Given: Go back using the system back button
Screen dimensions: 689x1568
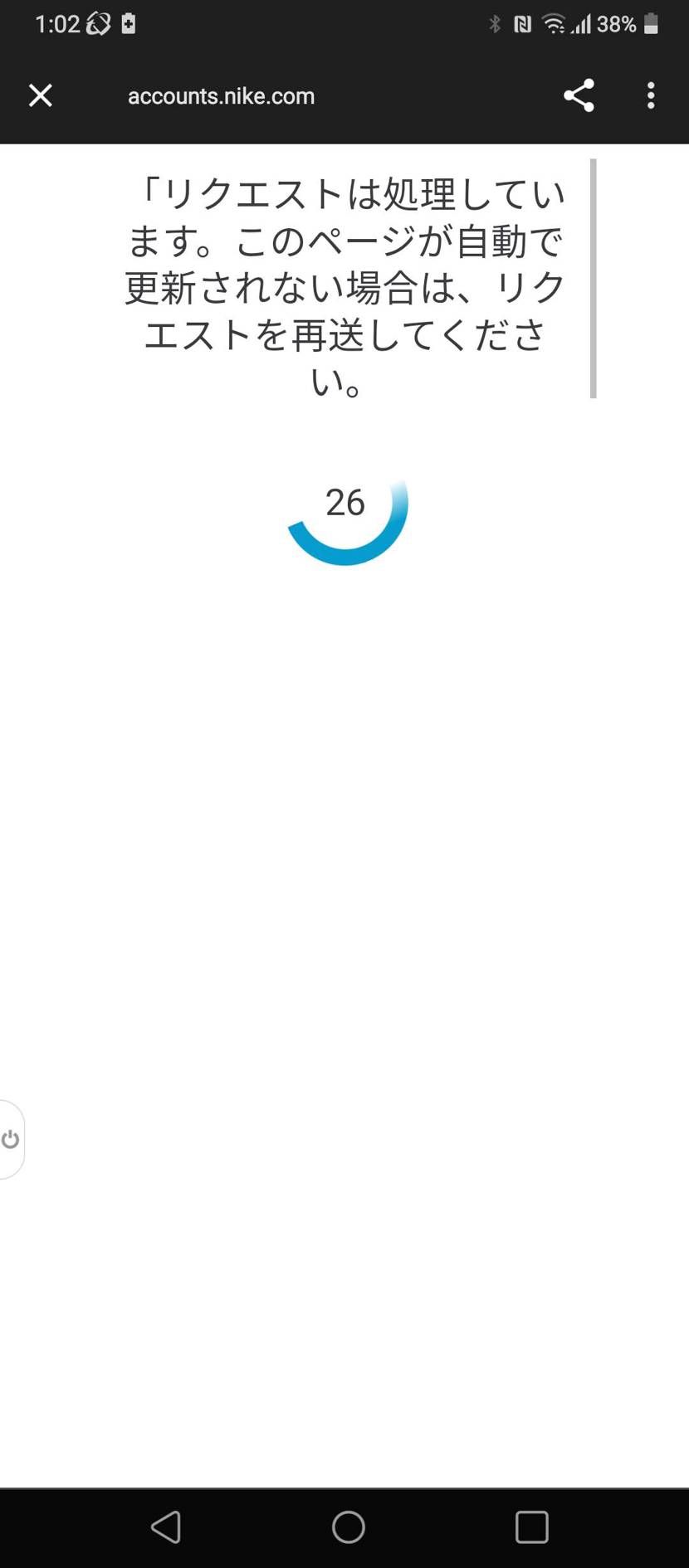Looking at the screenshot, I should click(166, 1527).
